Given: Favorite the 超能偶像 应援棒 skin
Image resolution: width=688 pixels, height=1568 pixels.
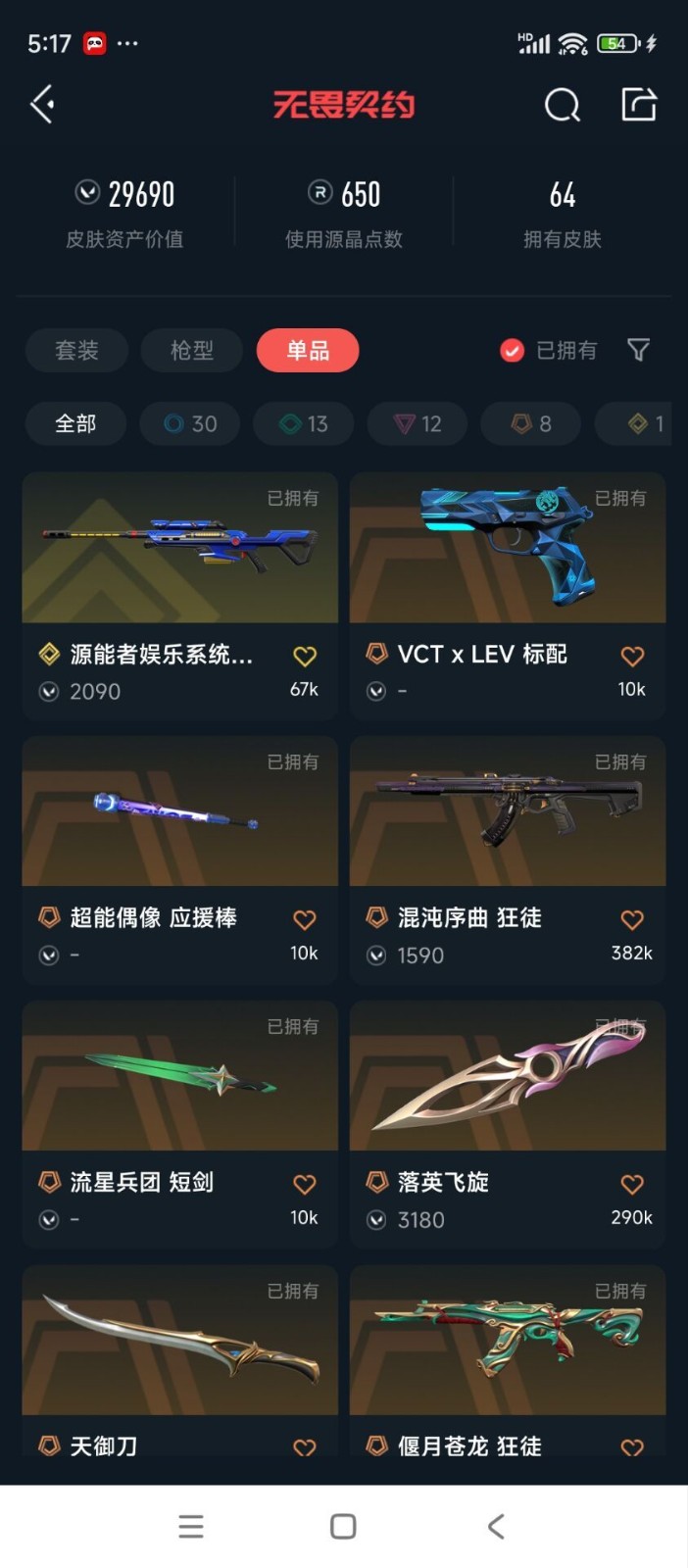Looking at the screenshot, I should 305,919.
